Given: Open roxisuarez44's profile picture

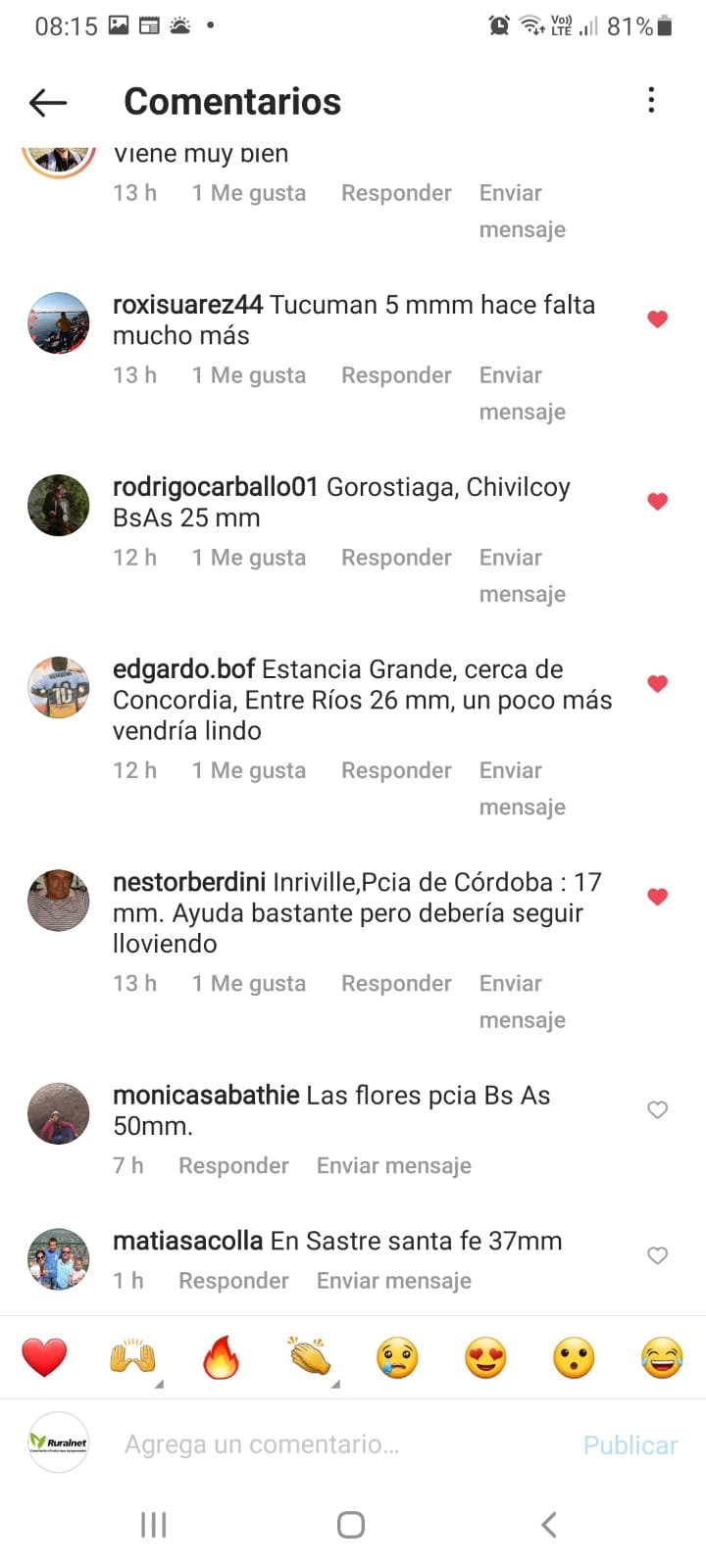Looking at the screenshot, I should coord(59,322).
